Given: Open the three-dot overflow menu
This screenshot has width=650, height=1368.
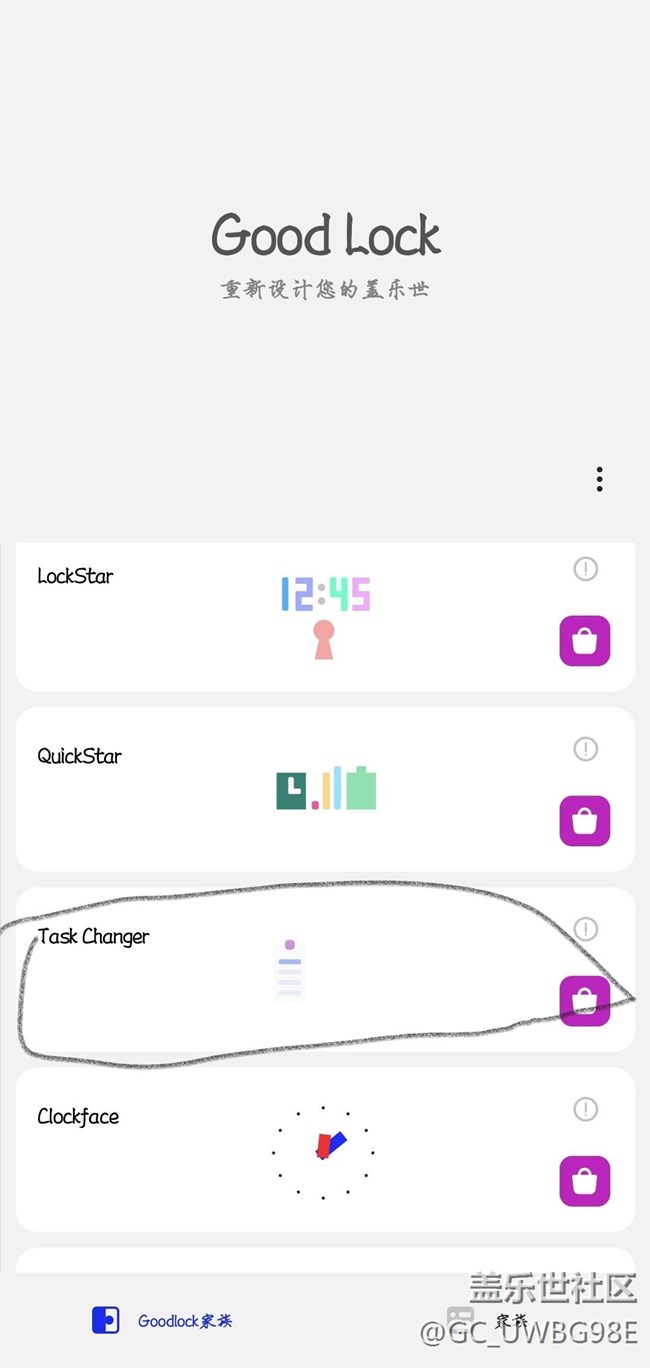Looking at the screenshot, I should point(599,479).
